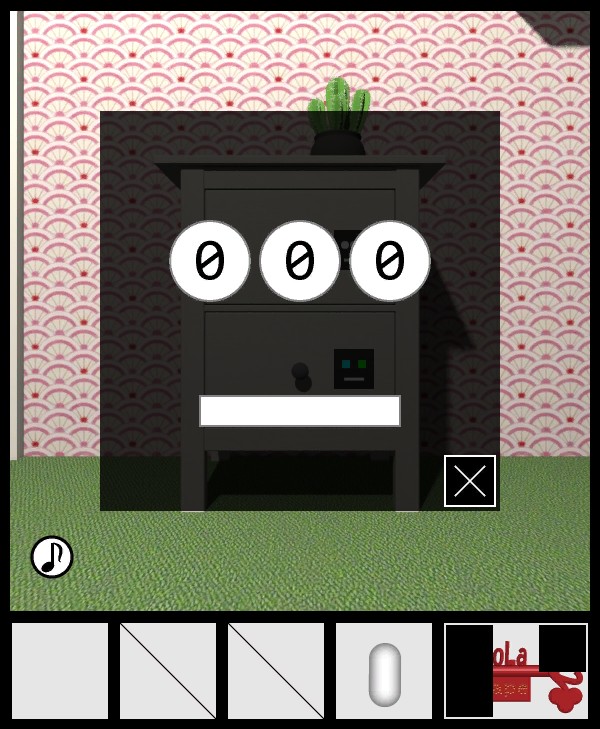600x729 pixels.
Task: Tap the first code digit dial
Action: coord(210,261)
